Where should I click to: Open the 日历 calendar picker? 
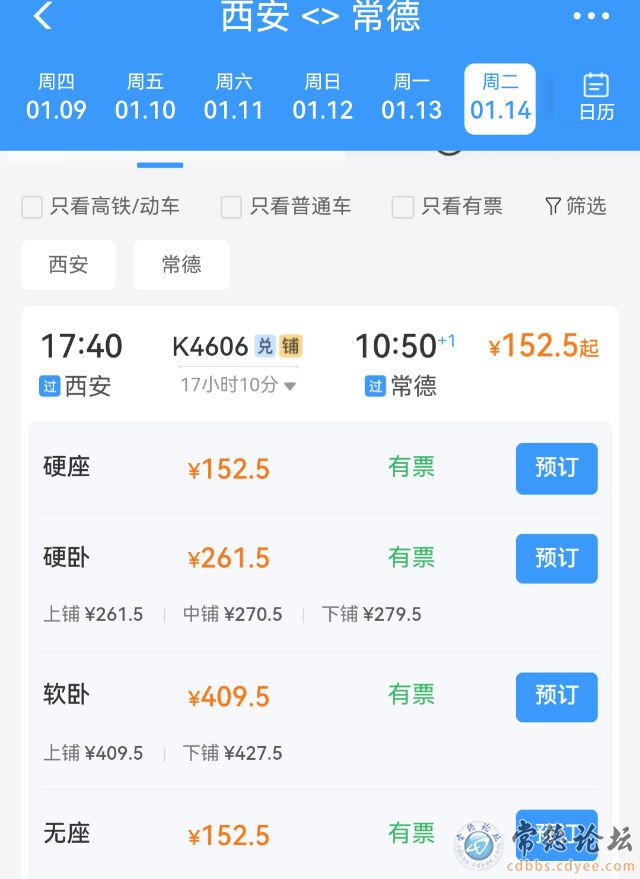point(596,97)
